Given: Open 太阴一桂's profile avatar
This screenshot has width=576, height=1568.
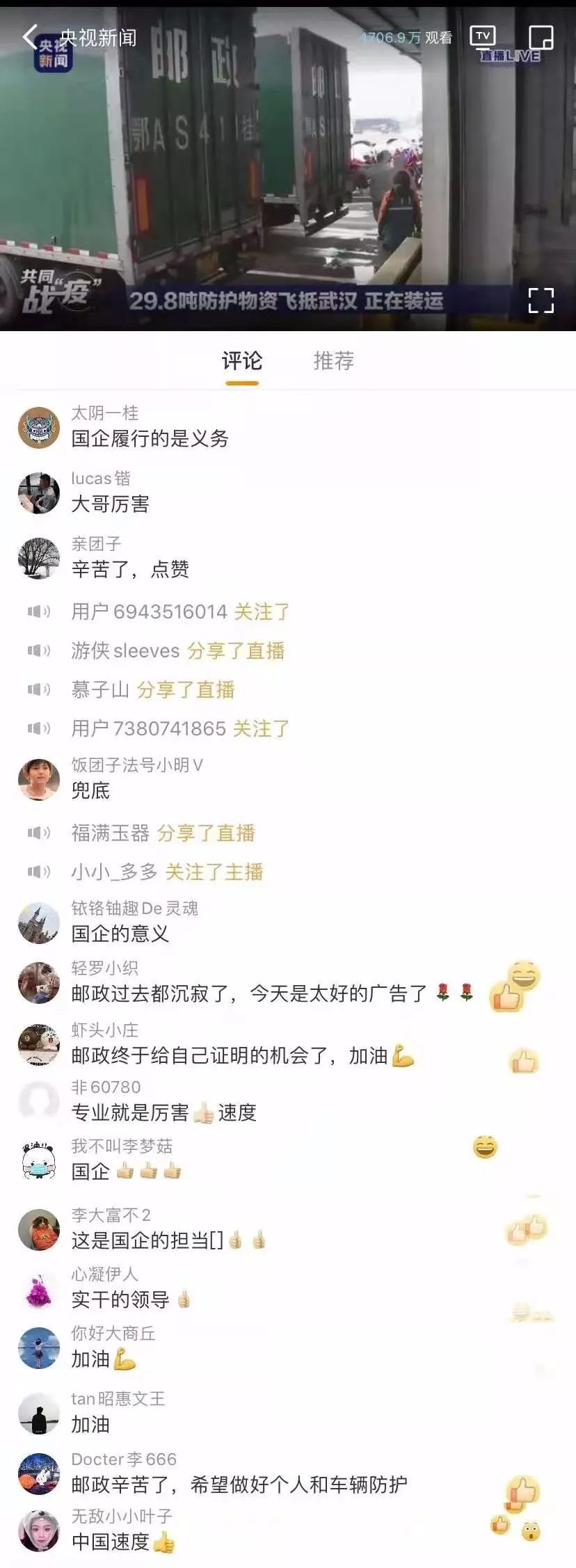Looking at the screenshot, I should coord(38,427).
